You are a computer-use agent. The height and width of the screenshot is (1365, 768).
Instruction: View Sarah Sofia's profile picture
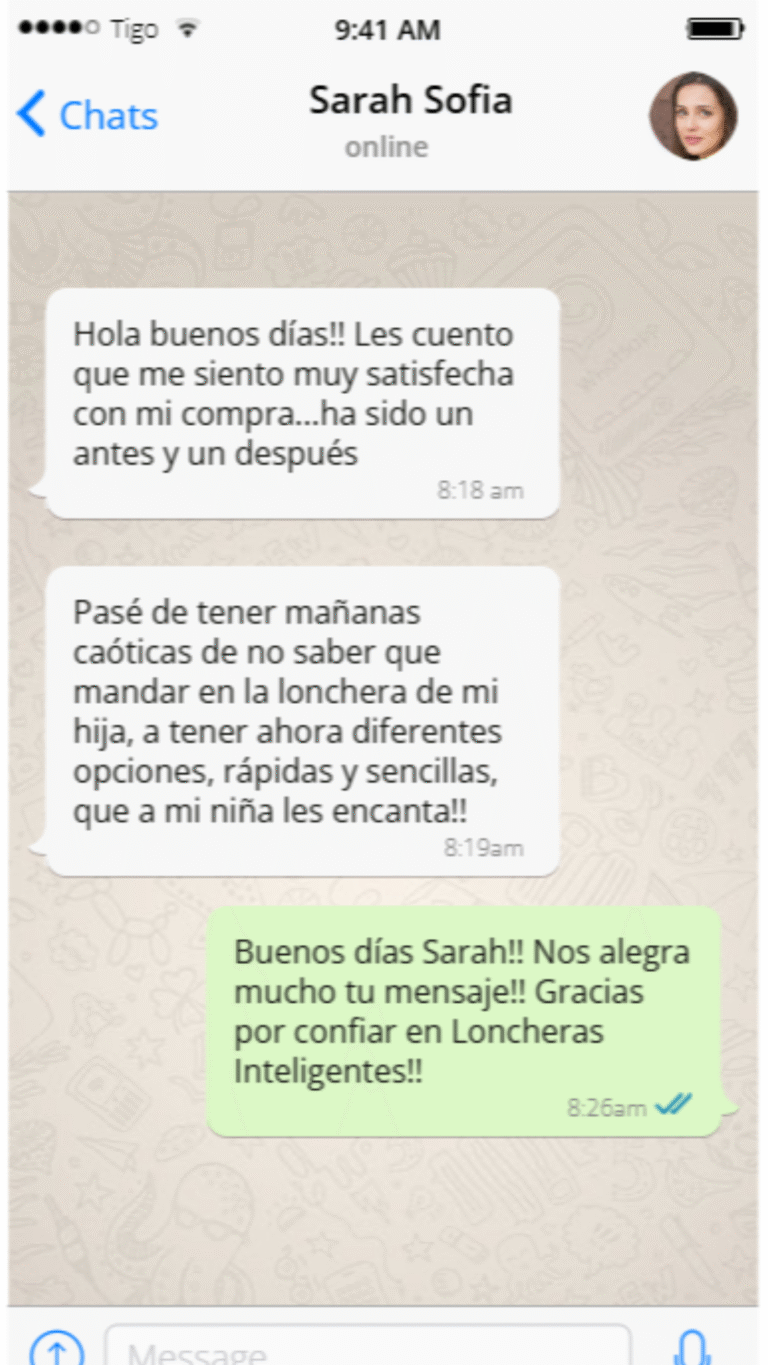(x=693, y=116)
